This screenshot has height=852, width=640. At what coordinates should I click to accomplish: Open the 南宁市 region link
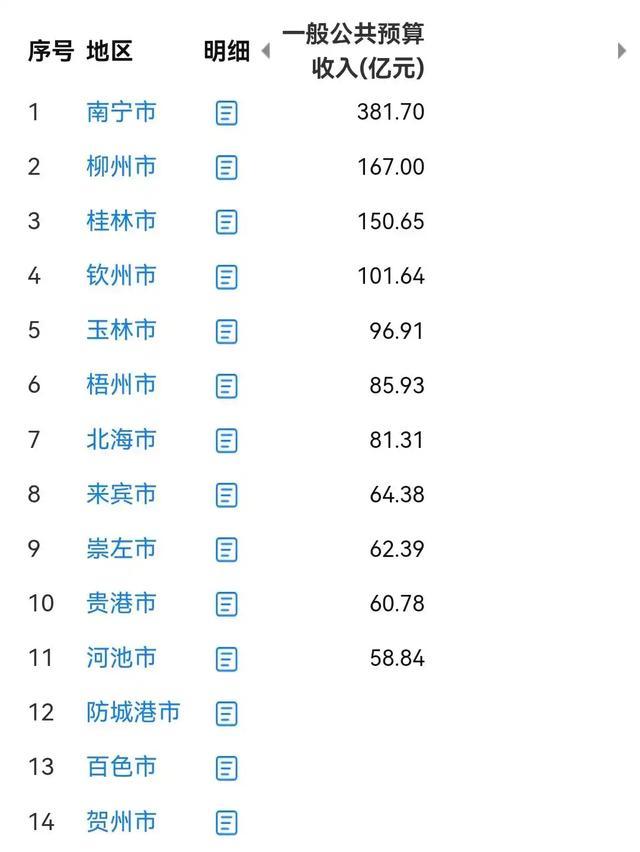(x=121, y=112)
